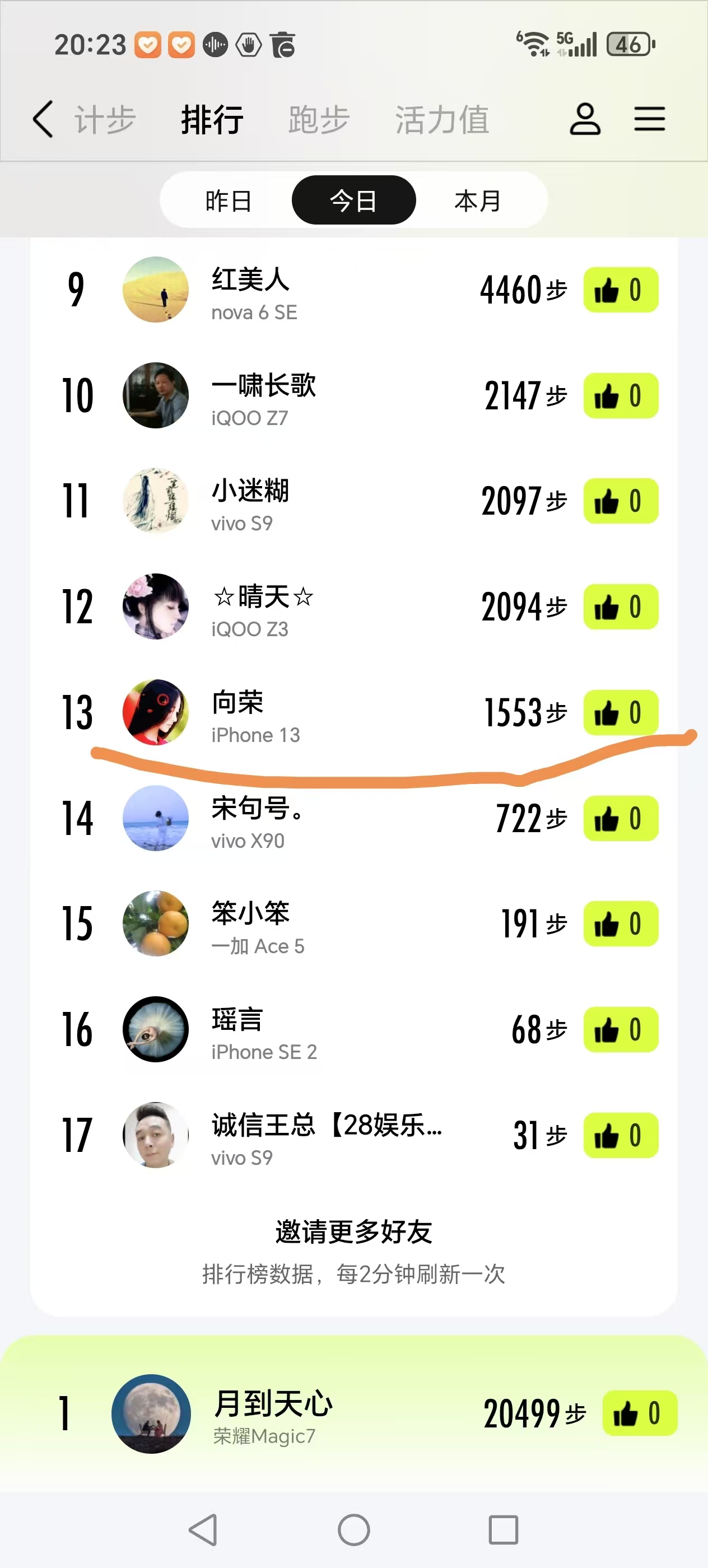Tap the like button for ☆晴天☆

pos(620,607)
